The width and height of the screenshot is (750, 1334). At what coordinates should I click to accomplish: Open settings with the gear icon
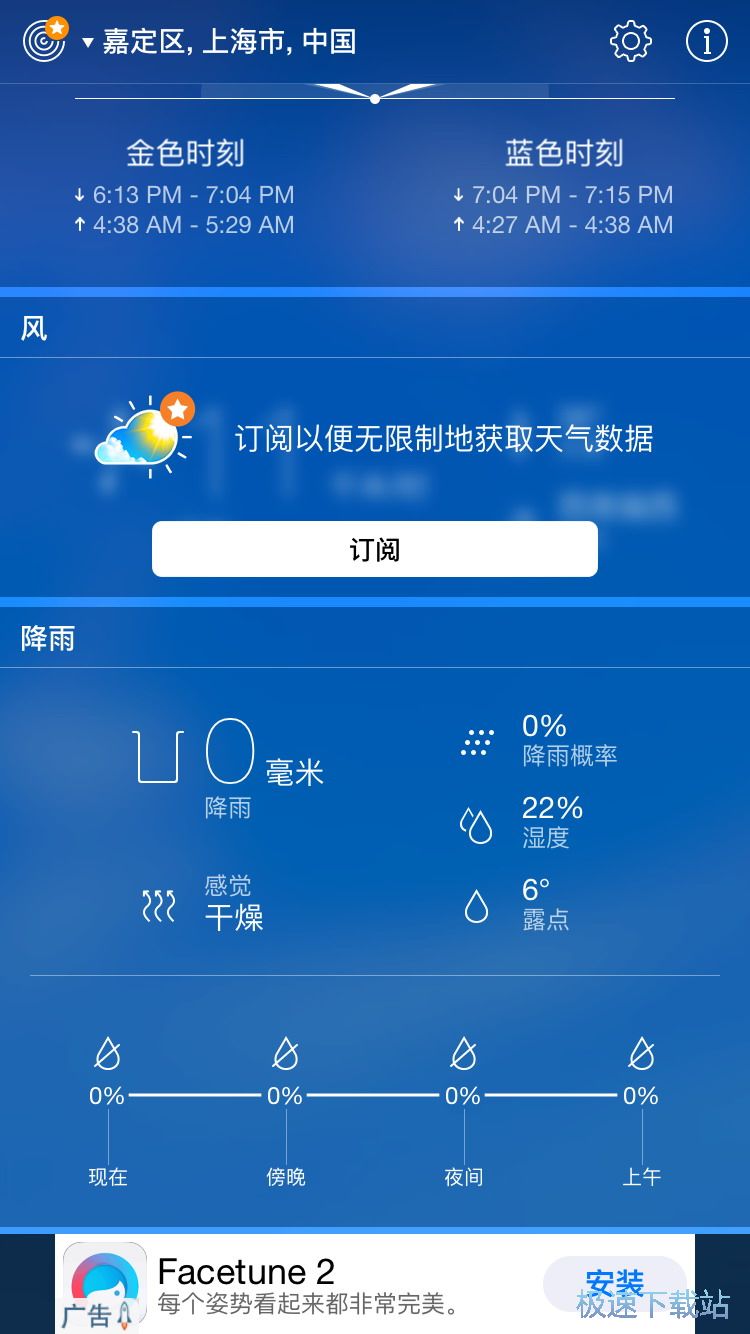629,41
